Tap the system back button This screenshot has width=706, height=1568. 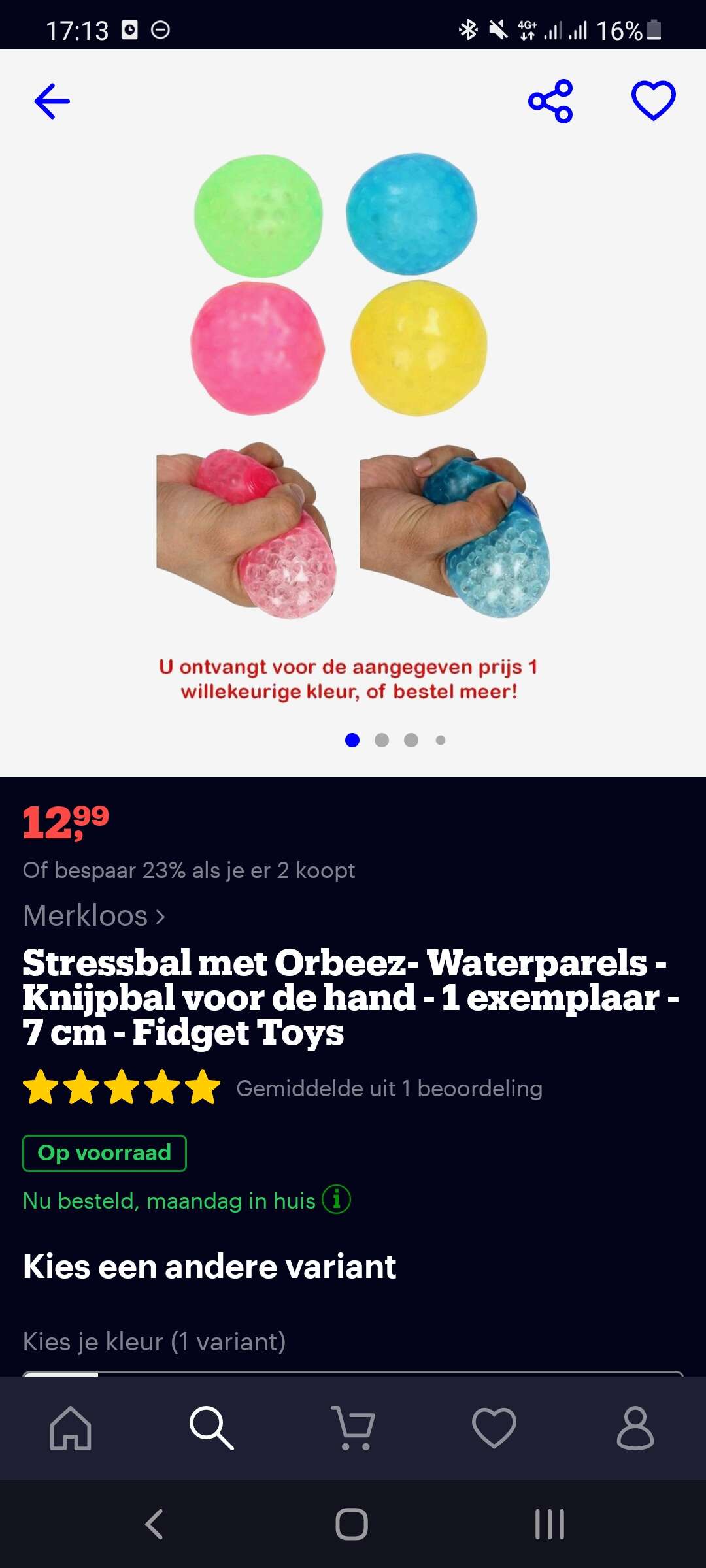154,1524
